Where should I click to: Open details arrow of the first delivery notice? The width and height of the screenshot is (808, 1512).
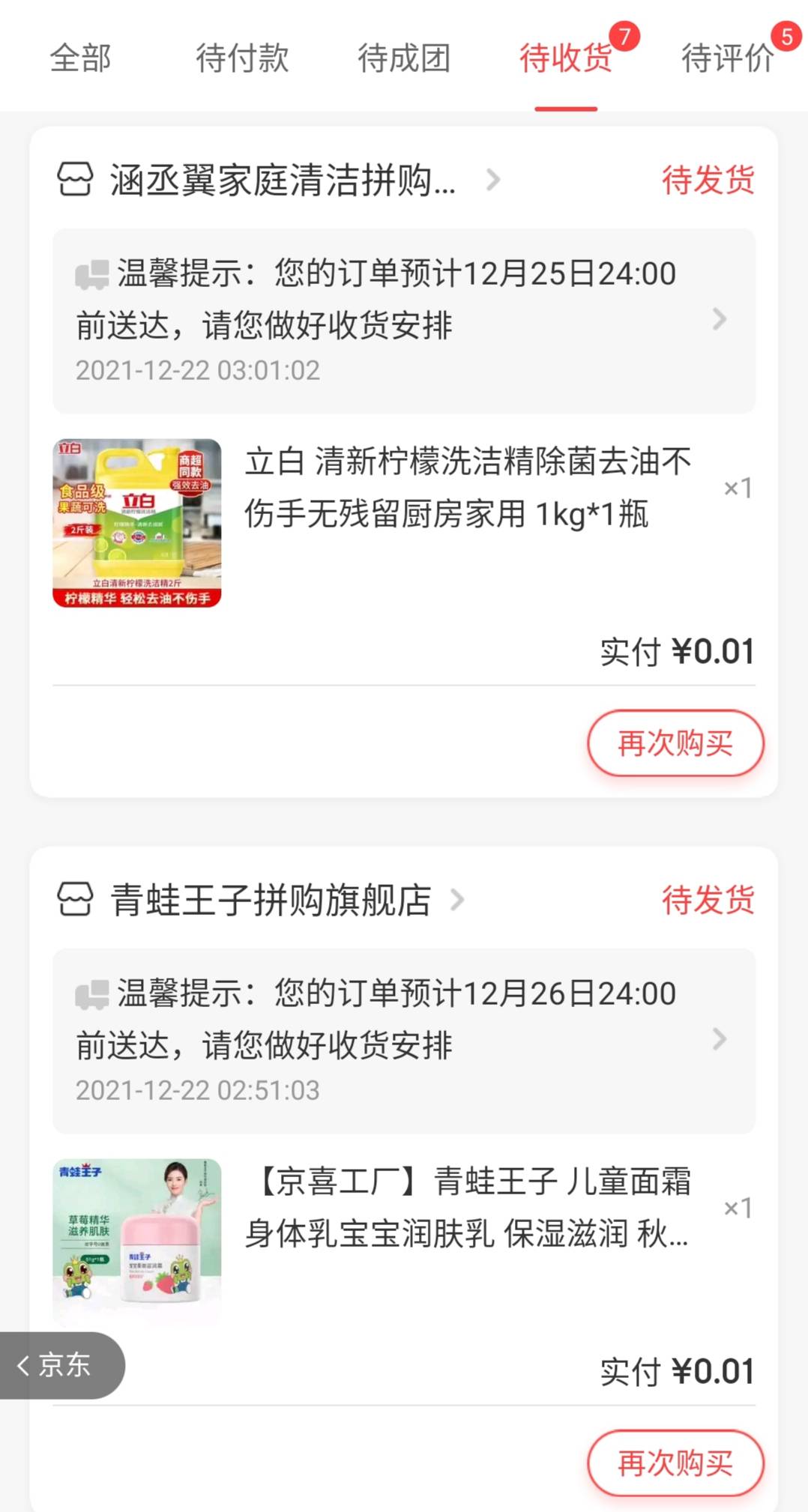[722, 320]
